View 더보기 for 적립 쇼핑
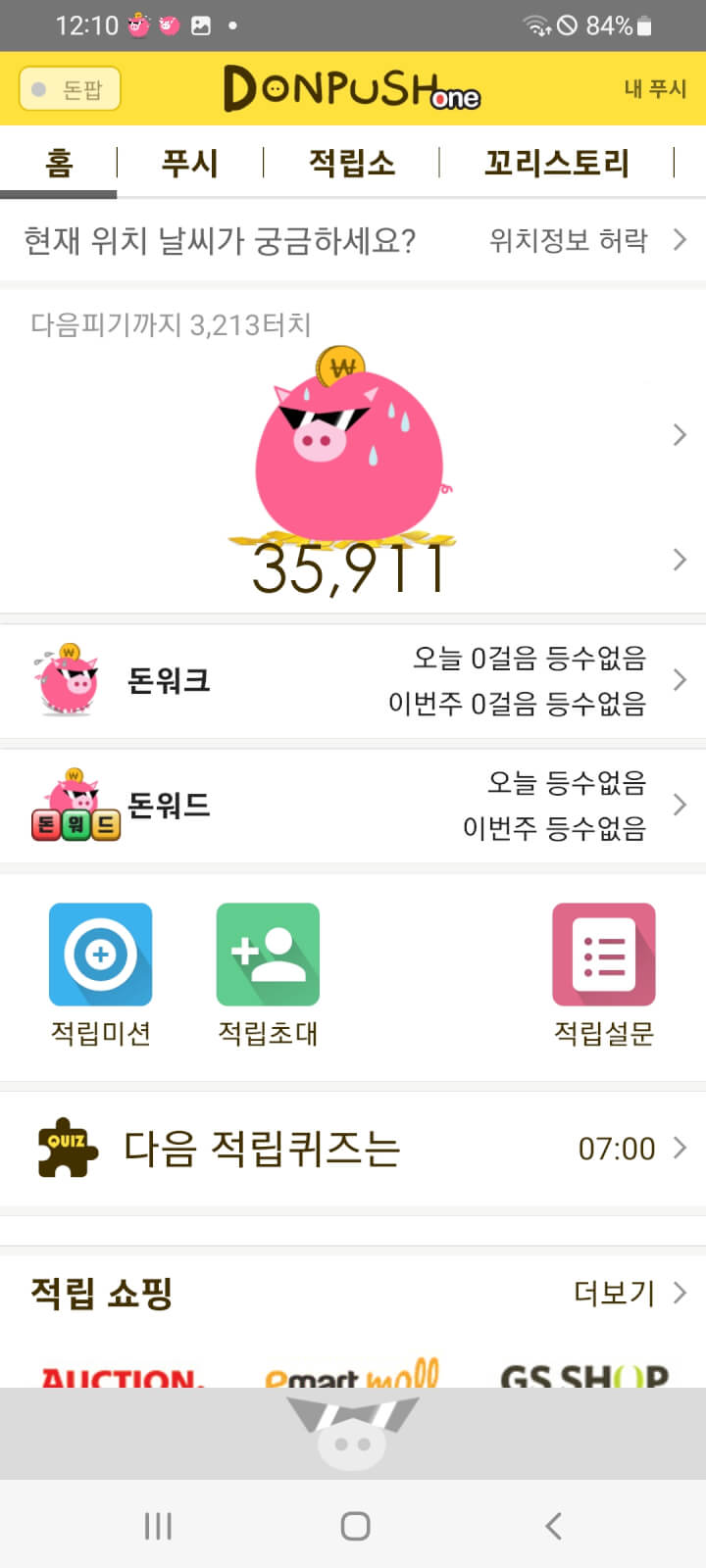The image size is (706, 1568). [628, 1294]
